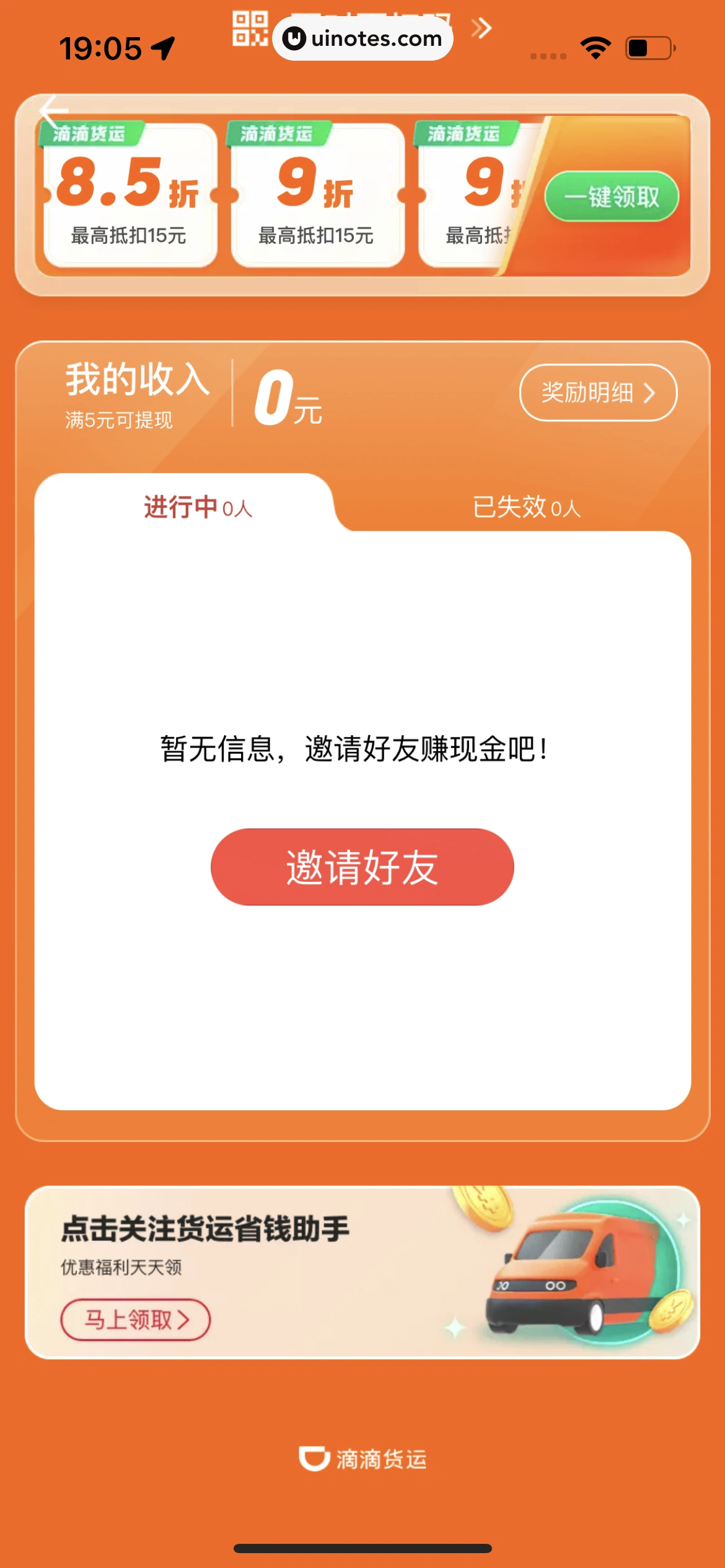Switch to the 进行中 tab
725x1568 pixels.
point(198,507)
